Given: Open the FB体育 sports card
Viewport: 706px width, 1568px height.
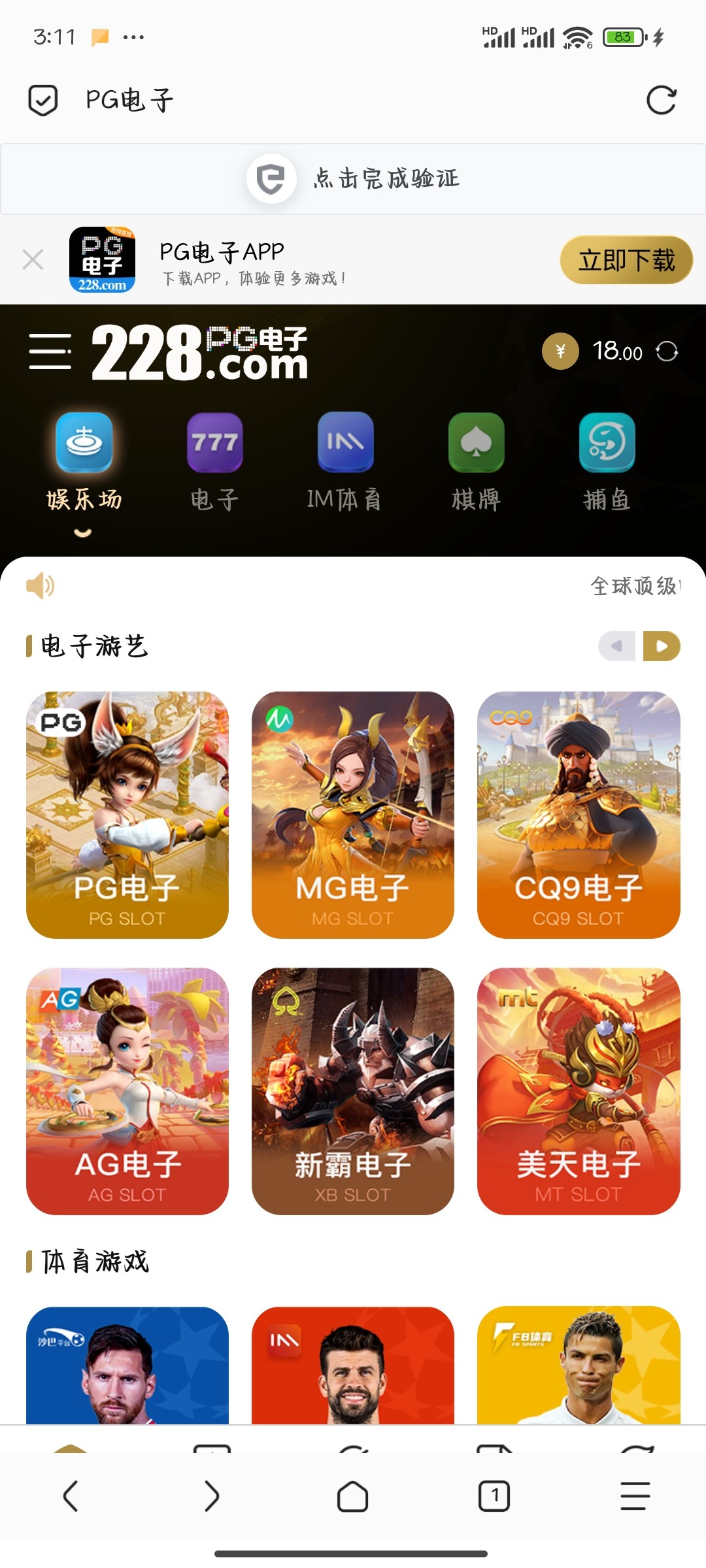Looking at the screenshot, I should (x=579, y=1365).
